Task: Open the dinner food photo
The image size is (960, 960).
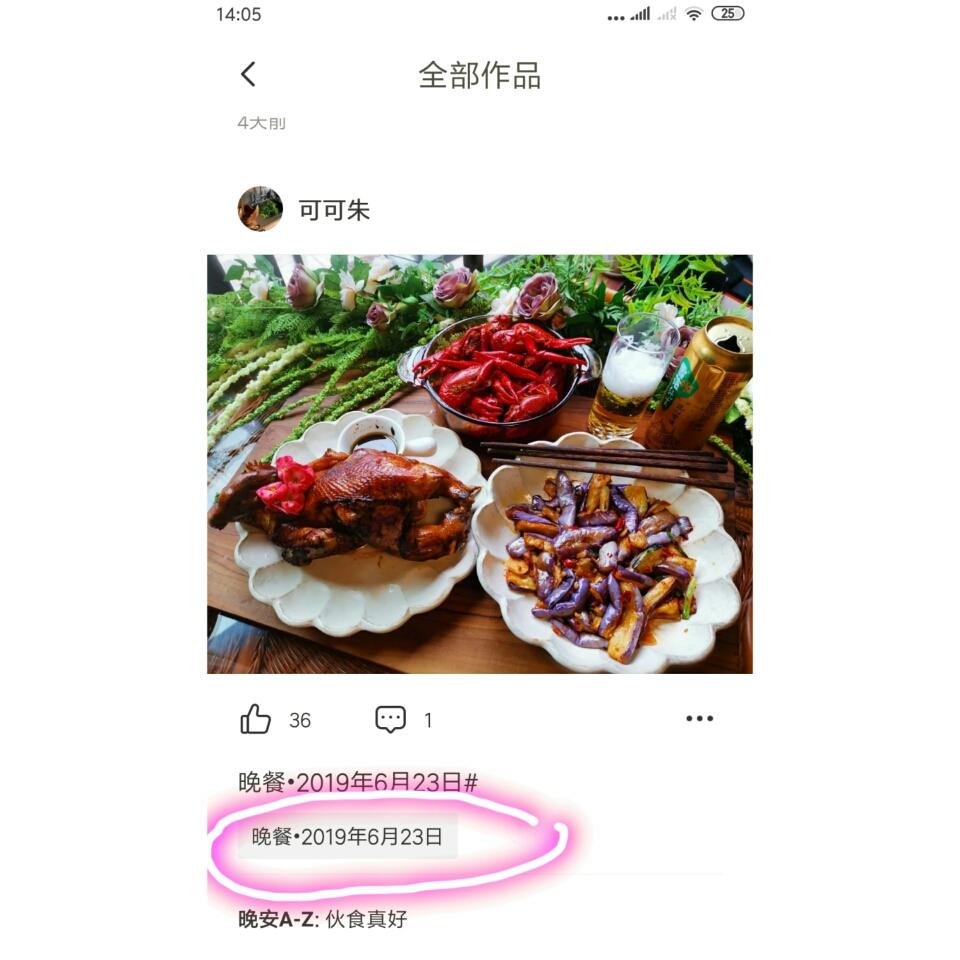Action: point(479,464)
